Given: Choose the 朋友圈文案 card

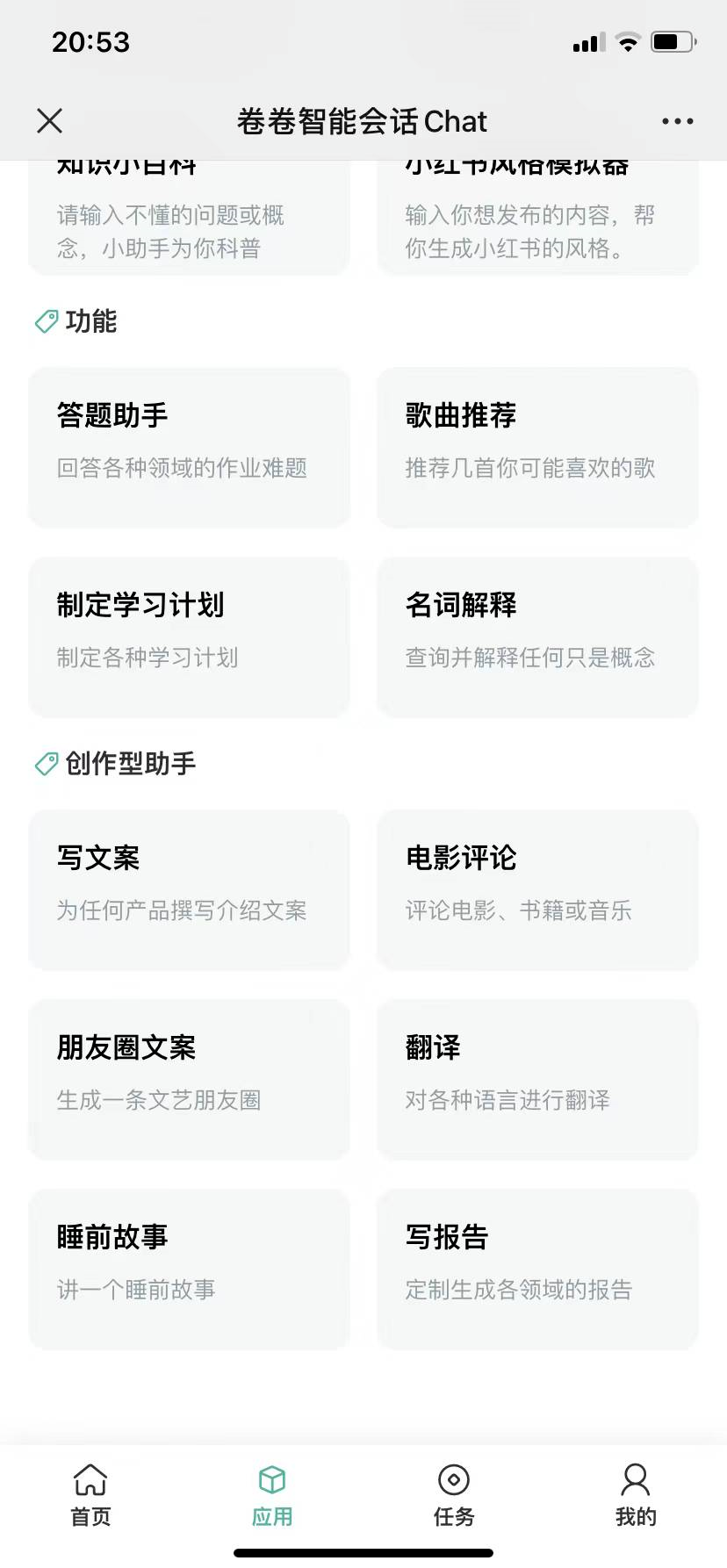Looking at the screenshot, I should (x=189, y=1079).
